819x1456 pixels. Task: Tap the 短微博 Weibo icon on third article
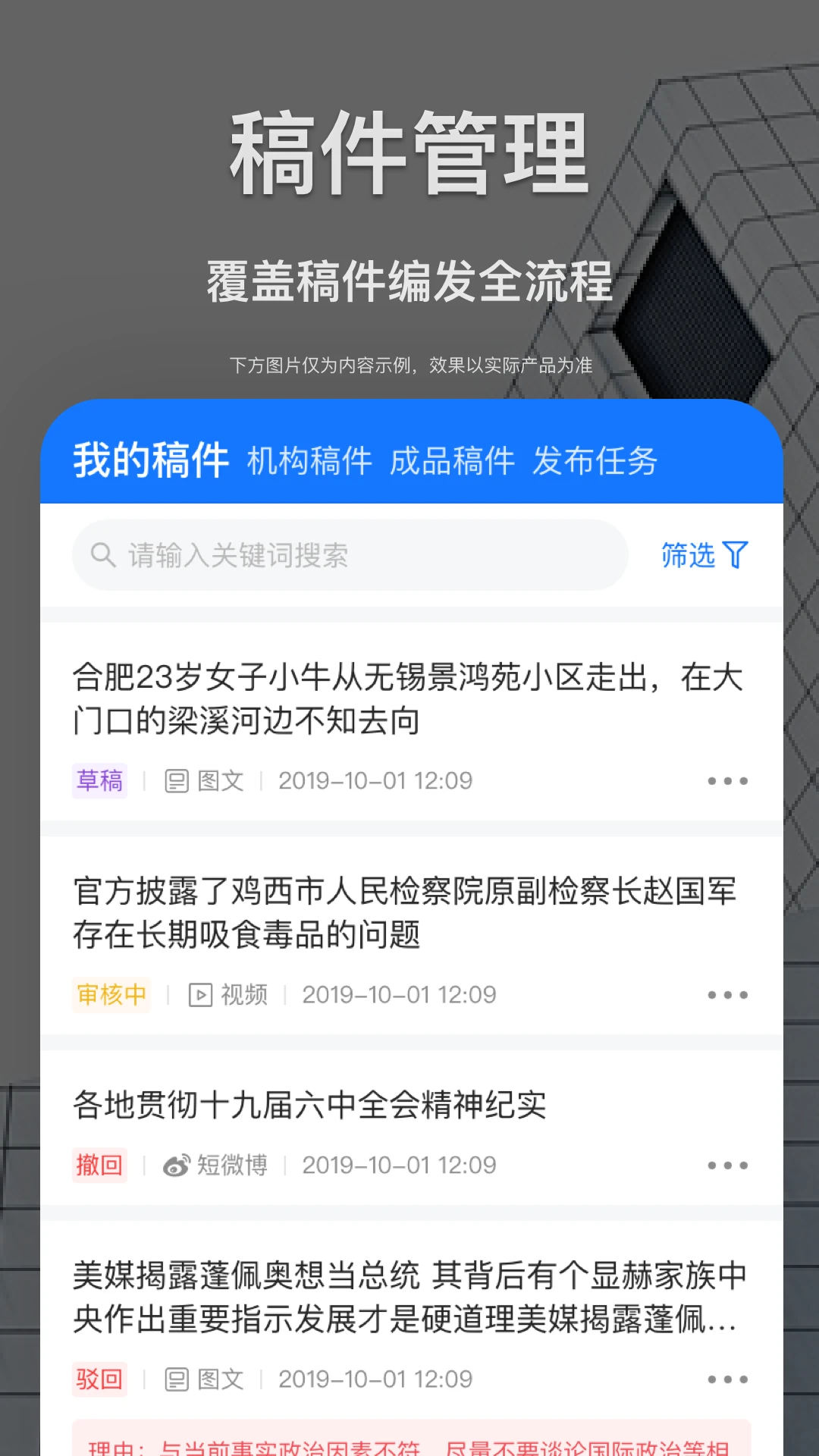click(x=177, y=1165)
